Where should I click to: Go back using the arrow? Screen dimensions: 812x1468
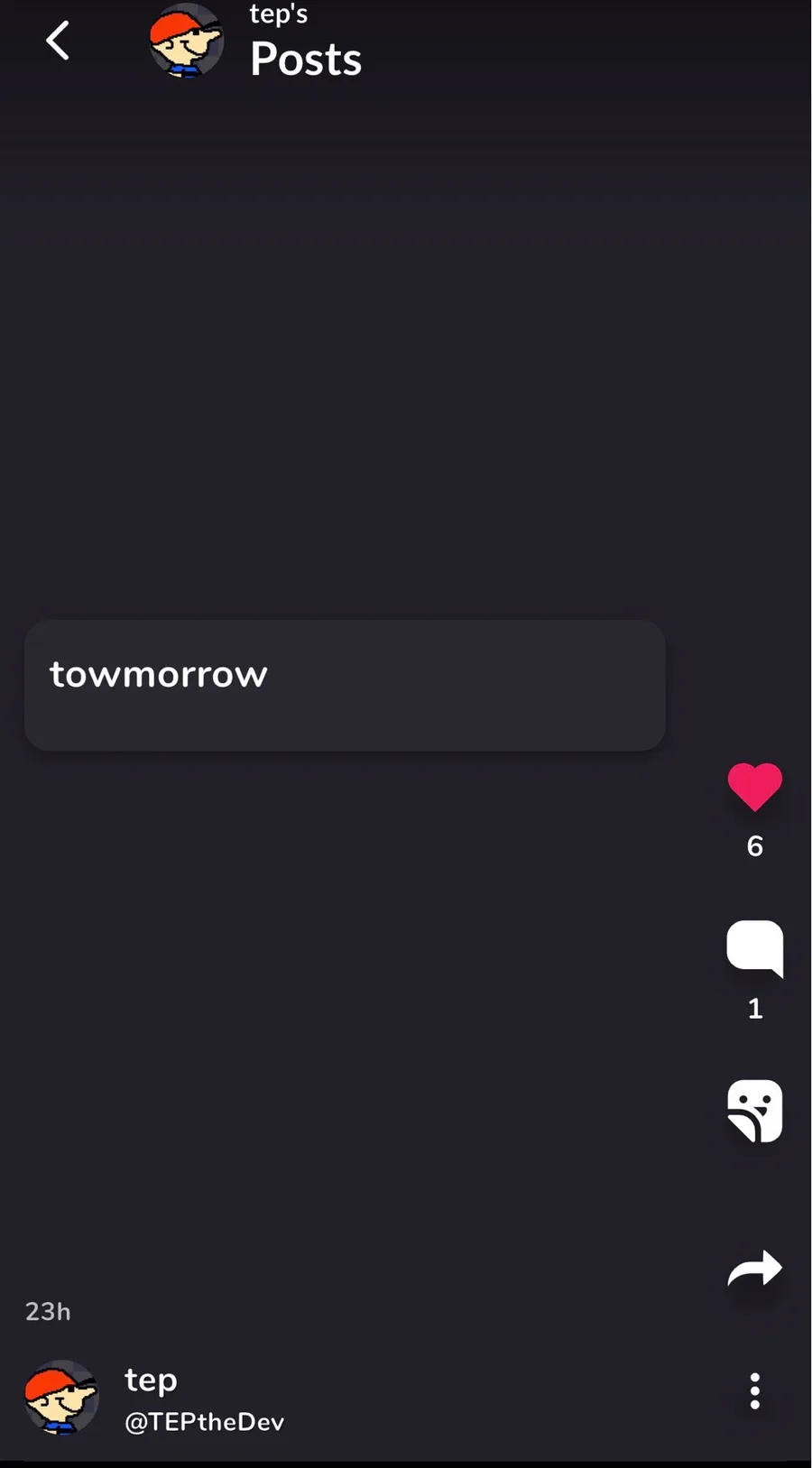pos(58,41)
